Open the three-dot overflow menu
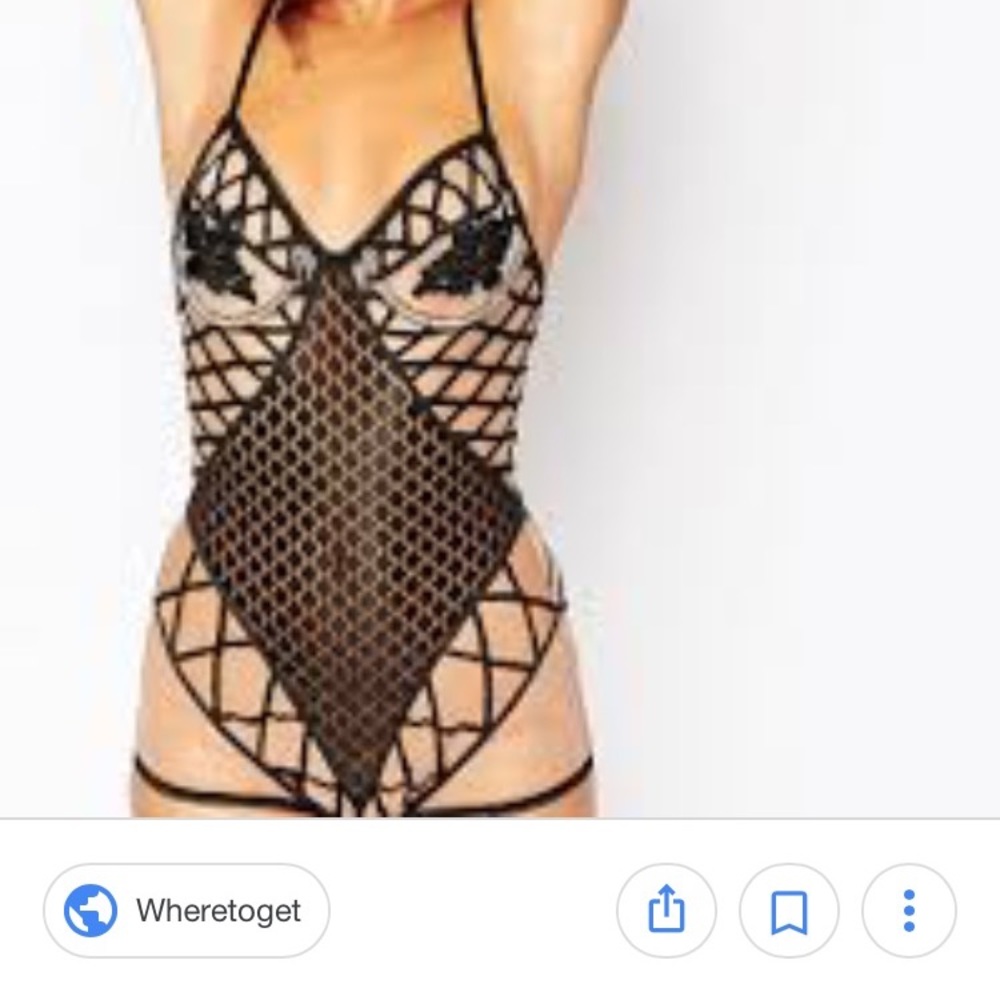 tap(909, 911)
